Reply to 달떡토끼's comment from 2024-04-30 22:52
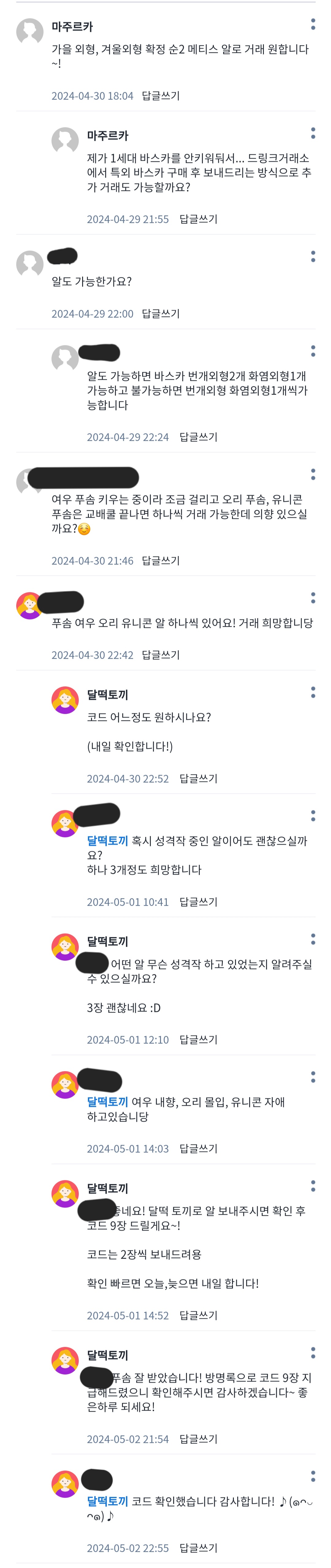Screen dimensions: 331x1568 tap(198, 779)
